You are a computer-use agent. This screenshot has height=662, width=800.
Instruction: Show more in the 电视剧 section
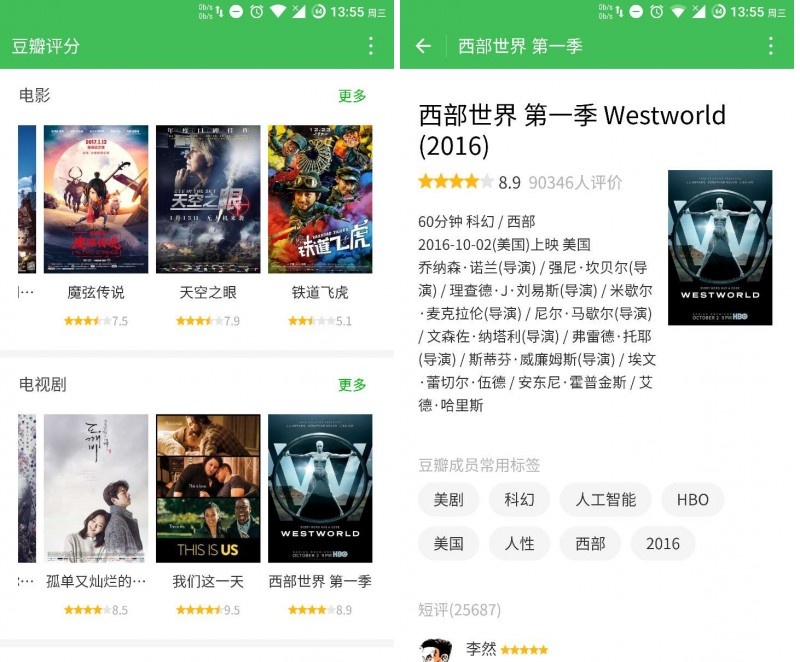coord(352,385)
